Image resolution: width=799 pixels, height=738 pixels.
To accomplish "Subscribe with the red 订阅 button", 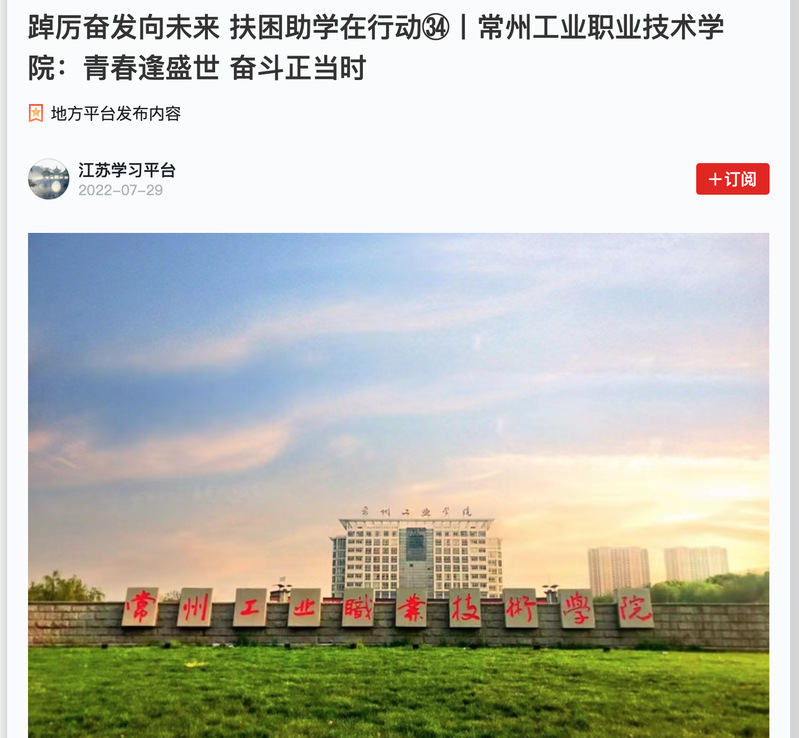I will click(x=732, y=179).
